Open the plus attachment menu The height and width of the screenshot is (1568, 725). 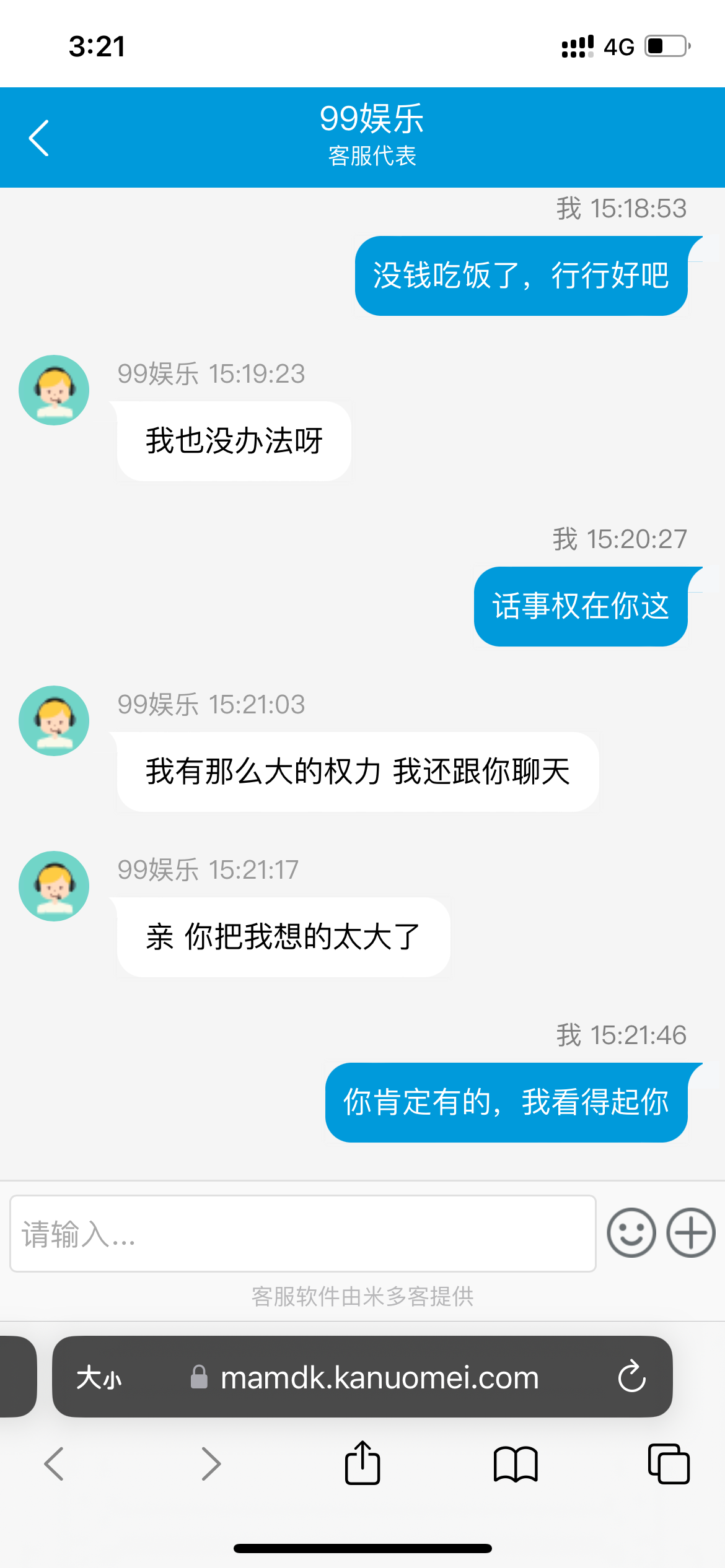pos(690,1232)
